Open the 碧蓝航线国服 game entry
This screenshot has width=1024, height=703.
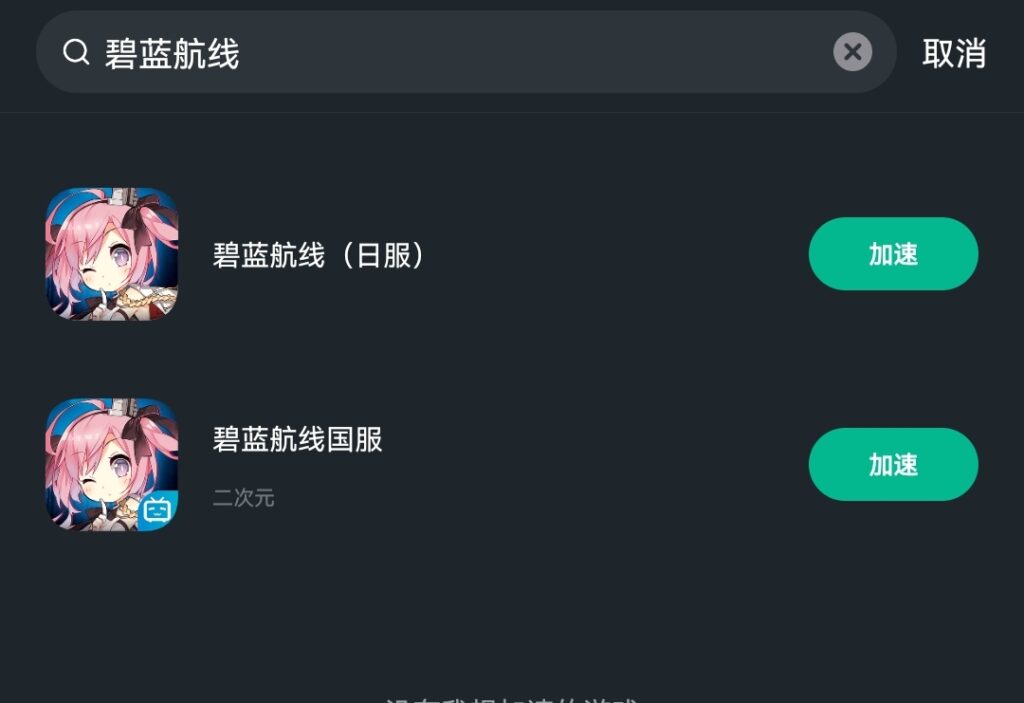click(298, 440)
